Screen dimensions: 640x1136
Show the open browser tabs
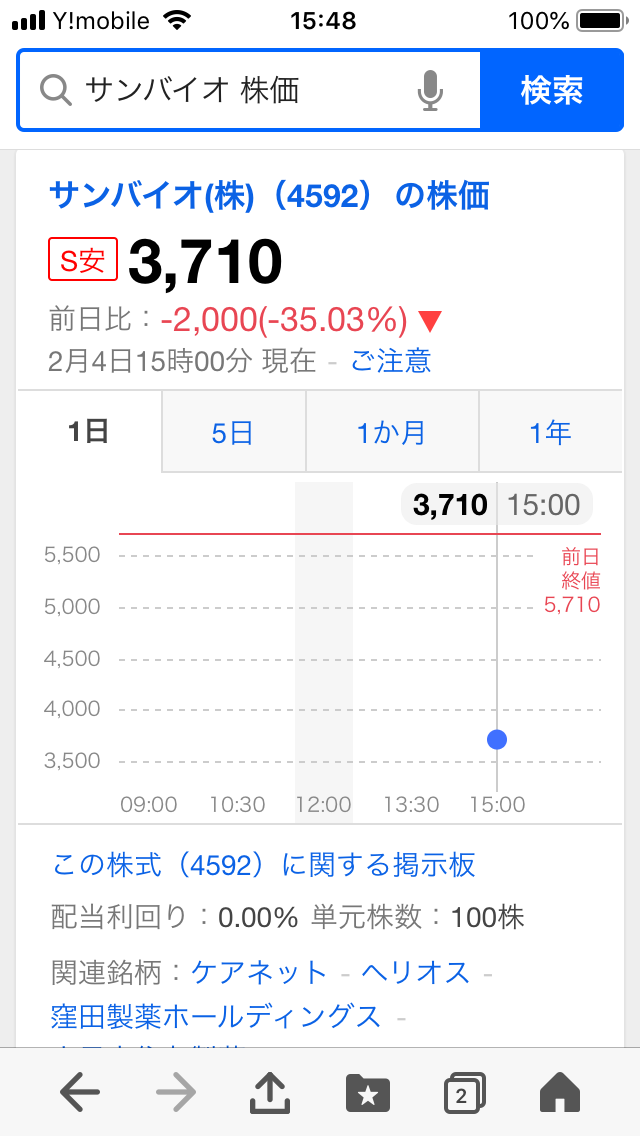(x=463, y=1094)
